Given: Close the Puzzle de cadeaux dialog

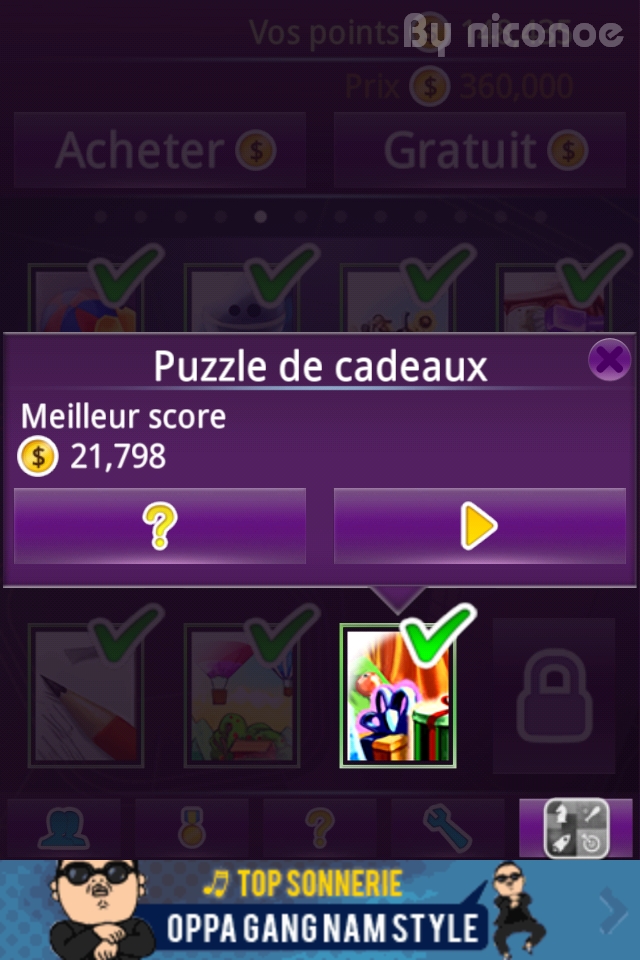Looking at the screenshot, I should [608, 359].
